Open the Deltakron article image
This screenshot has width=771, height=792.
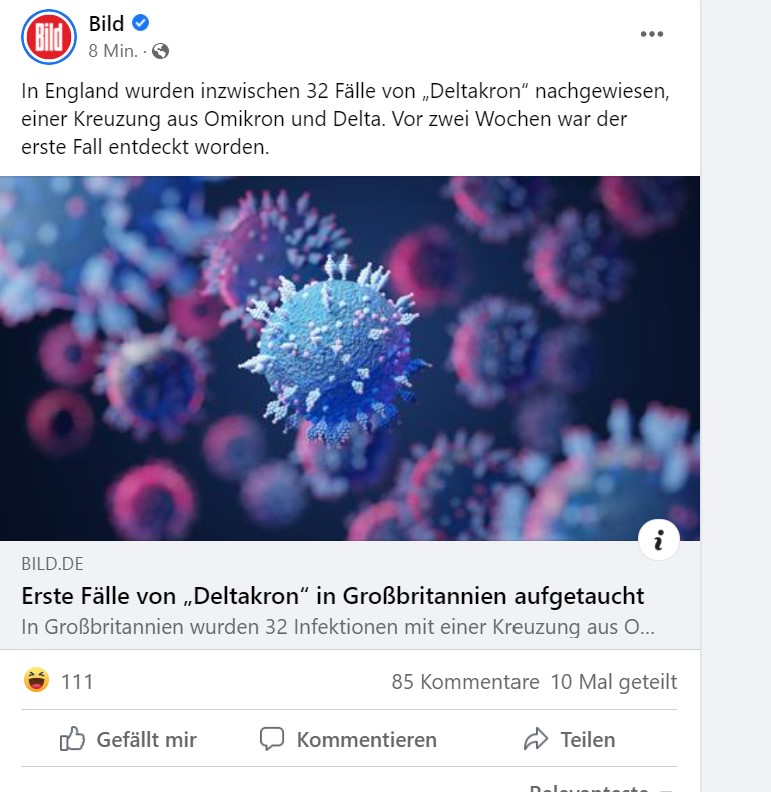click(x=350, y=358)
